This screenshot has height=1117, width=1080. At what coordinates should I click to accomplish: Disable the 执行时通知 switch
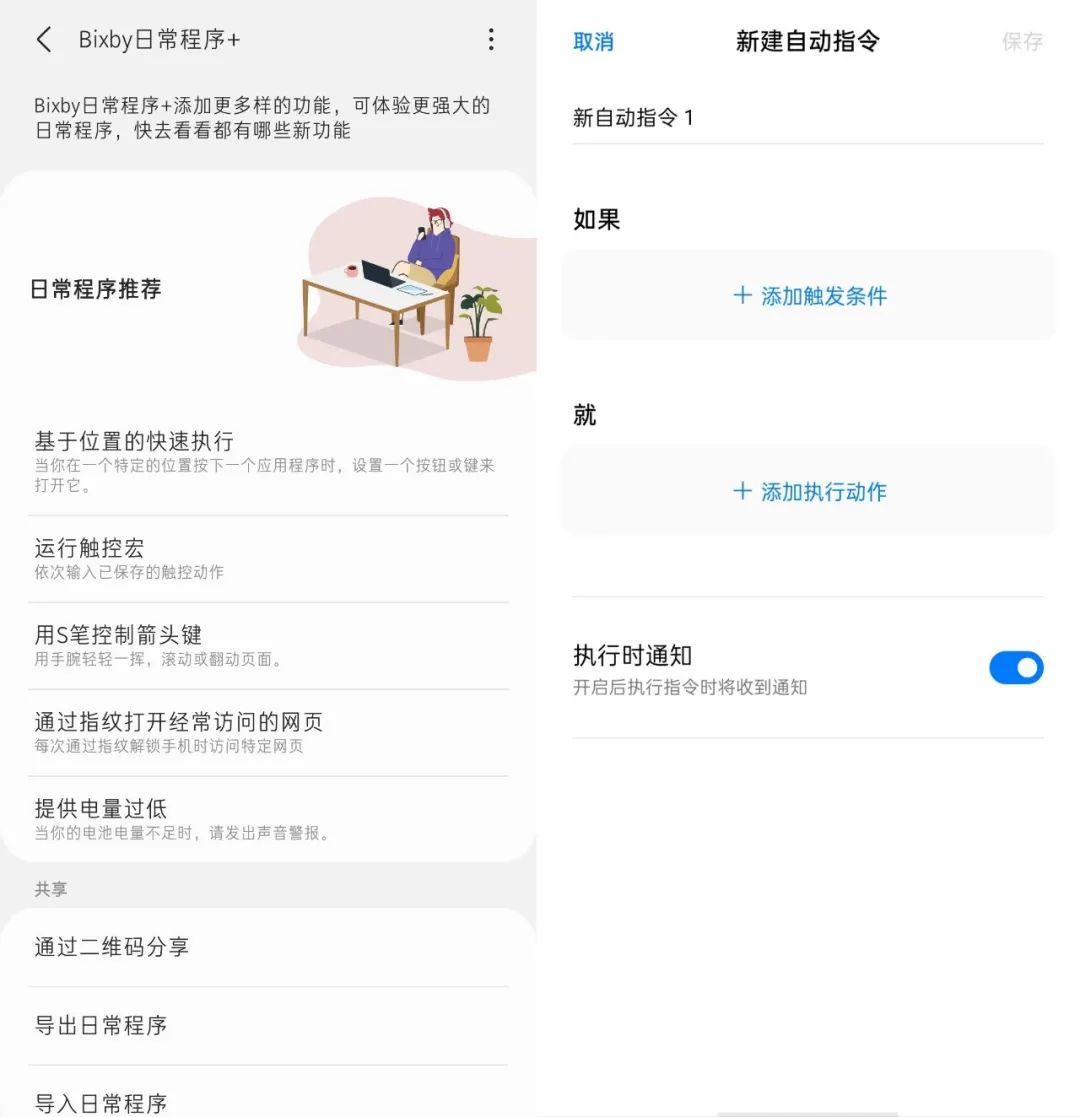pos(1015,668)
